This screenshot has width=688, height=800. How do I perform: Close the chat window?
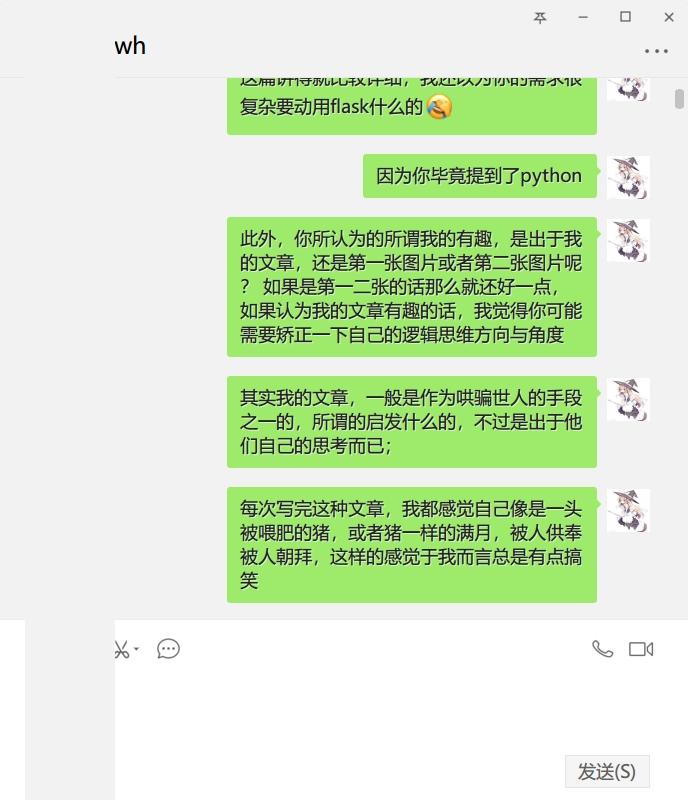(x=668, y=17)
